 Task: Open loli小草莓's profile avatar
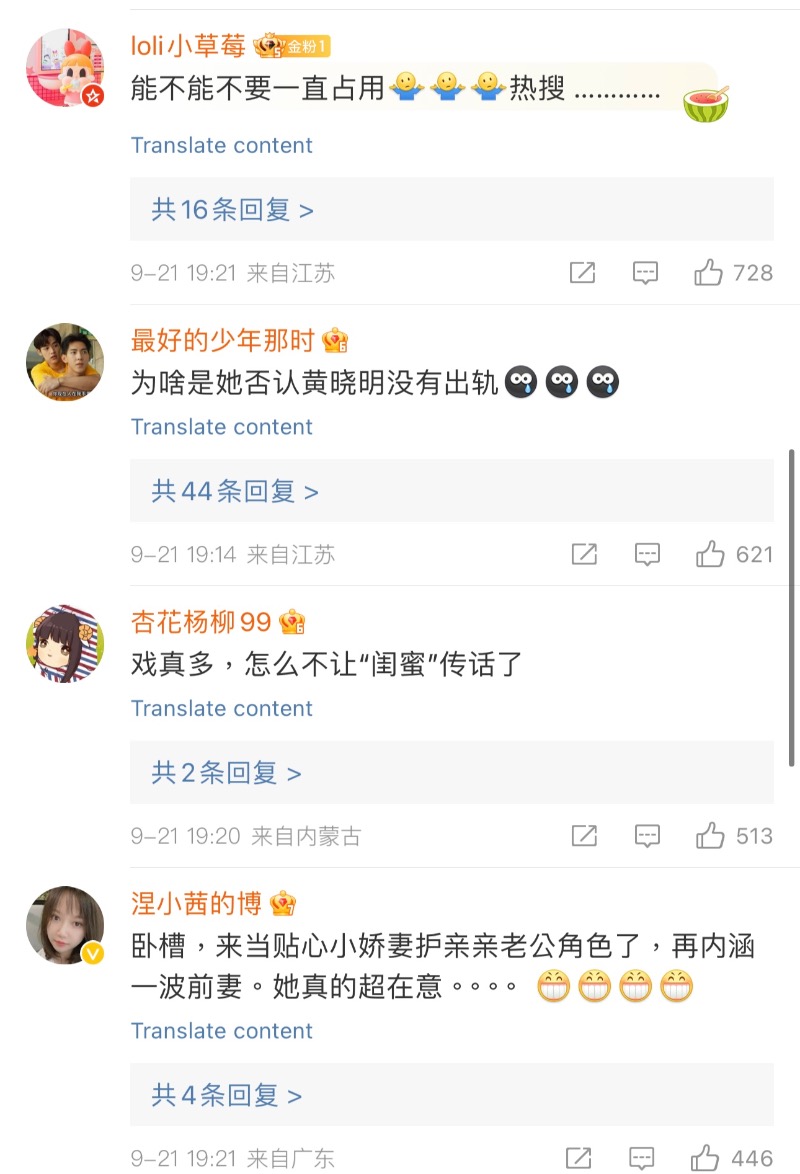click(x=65, y=68)
